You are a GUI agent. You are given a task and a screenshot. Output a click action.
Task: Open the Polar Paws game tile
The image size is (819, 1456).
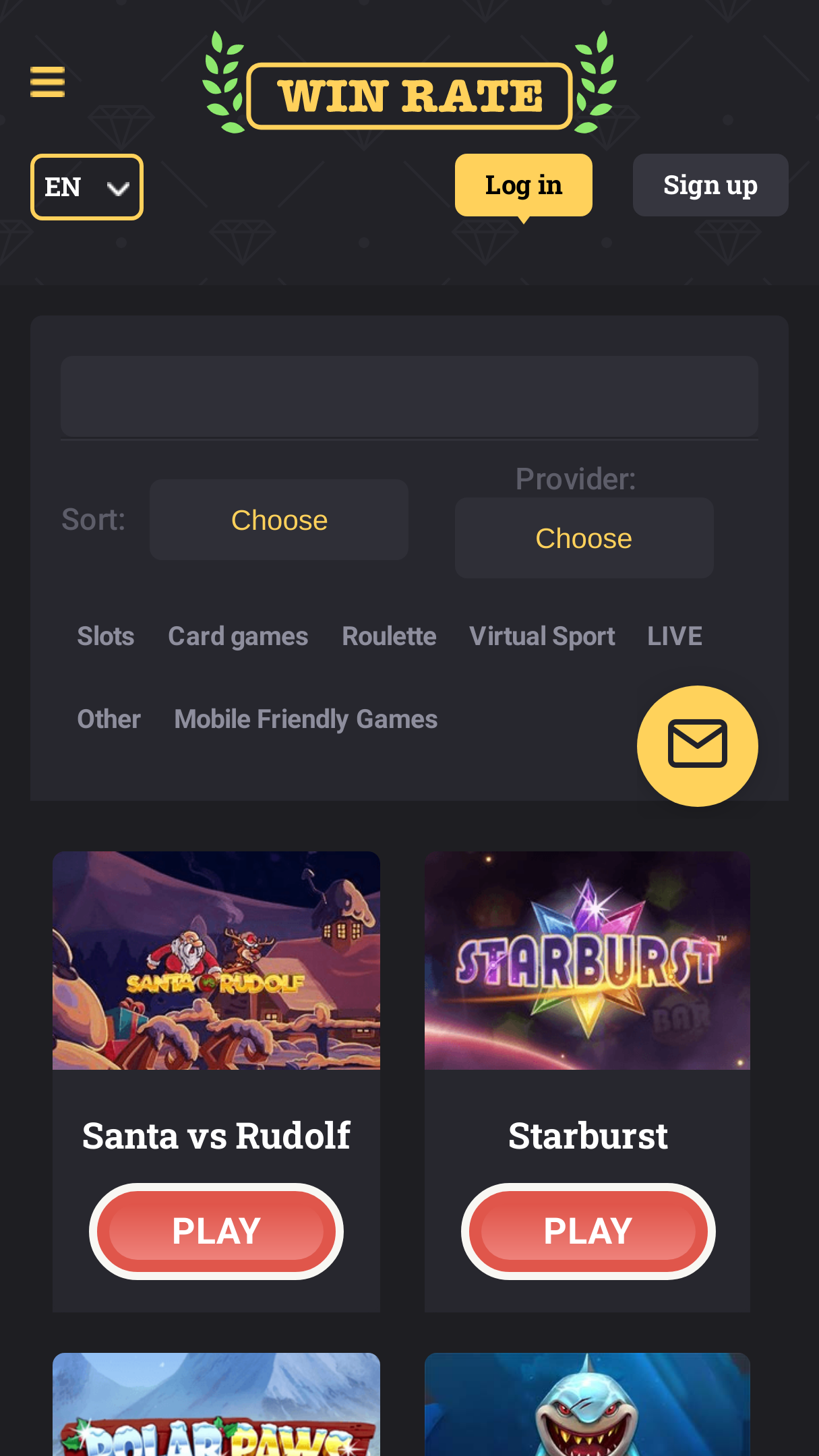click(216, 1405)
